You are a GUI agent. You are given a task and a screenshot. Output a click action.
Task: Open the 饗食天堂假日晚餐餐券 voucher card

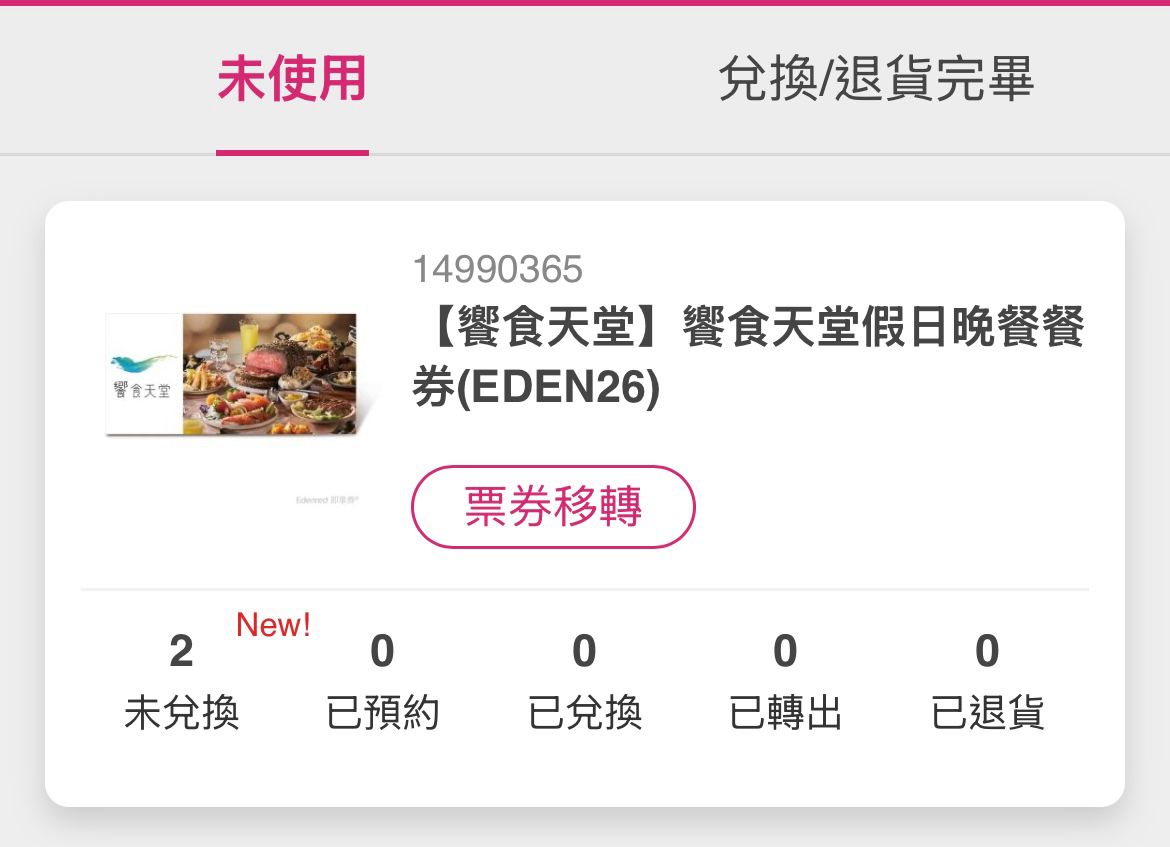[x=584, y=504]
